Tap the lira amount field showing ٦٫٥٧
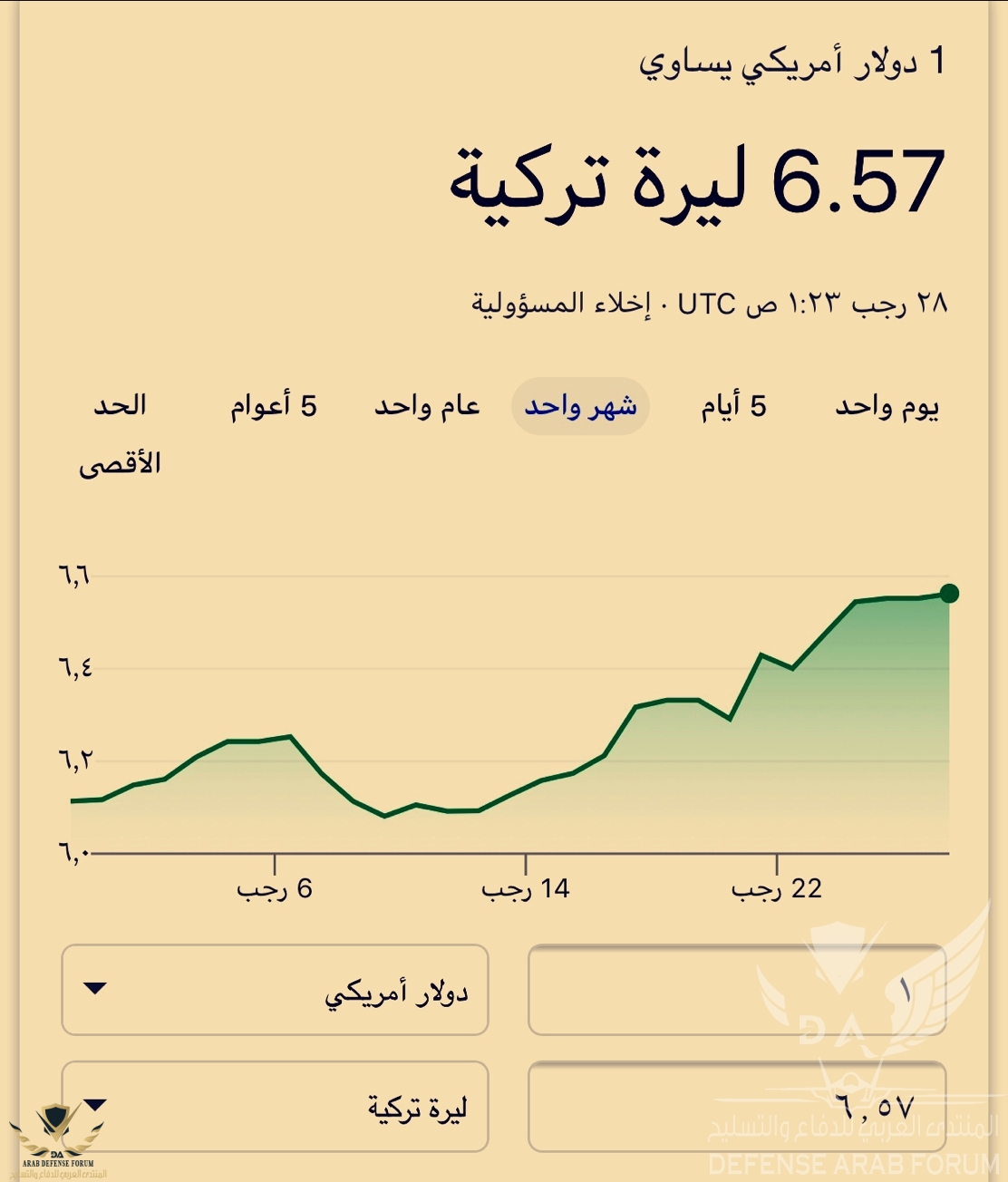Viewport: 1008px width, 1182px height. (x=736, y=1107)
